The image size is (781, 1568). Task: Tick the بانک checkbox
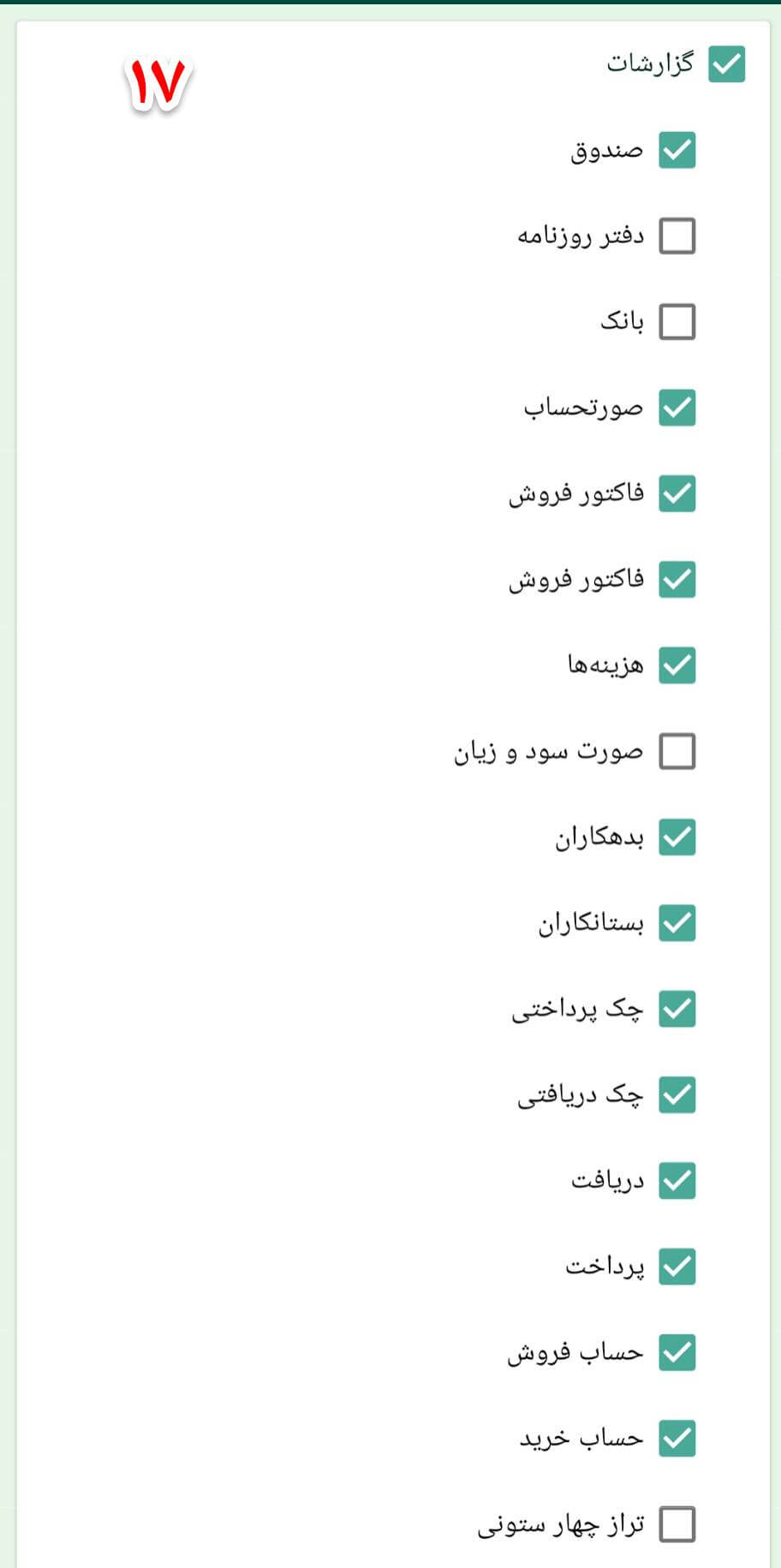[x=677, y=322]
